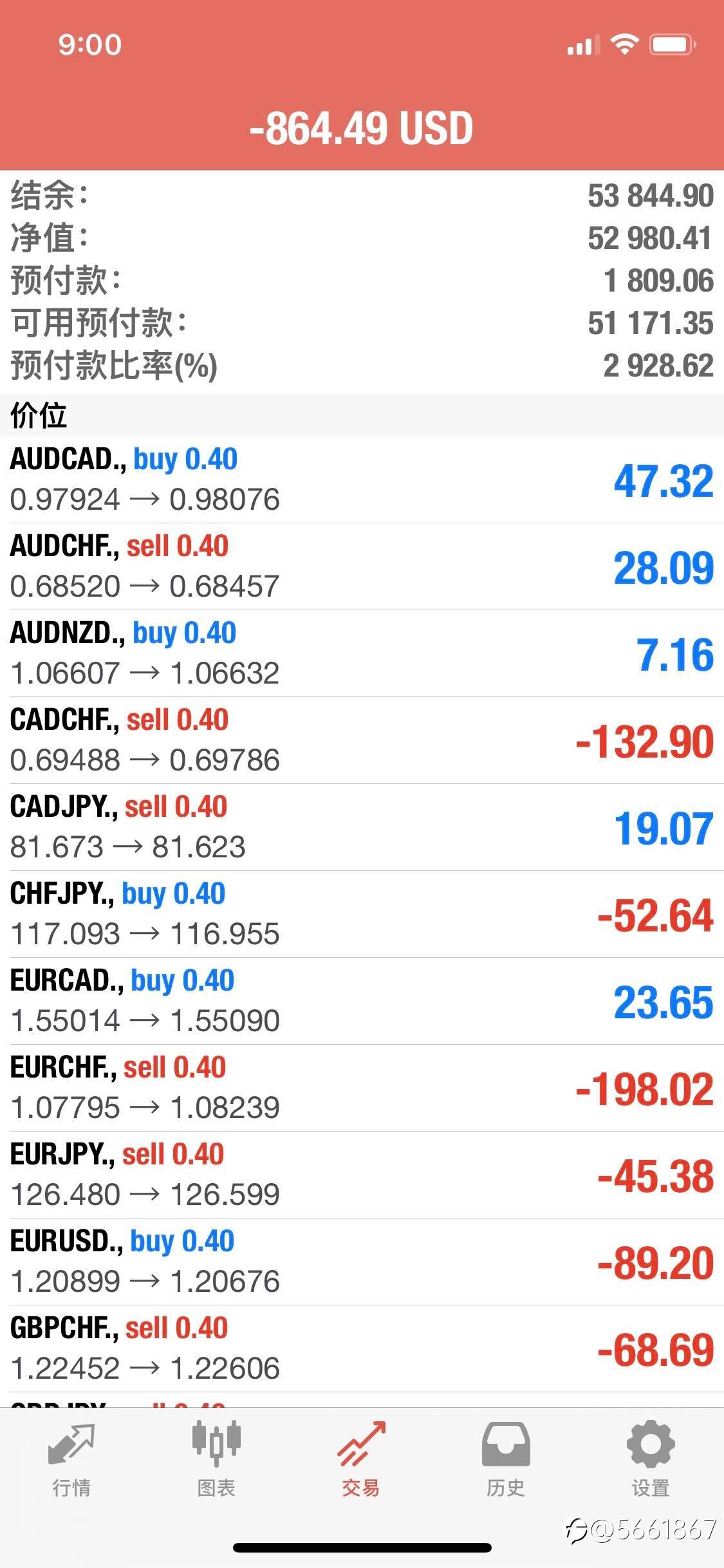724x1568 pixels.
Task: View the EURUSD buy 0.40 position
Action: (362, 1262)
